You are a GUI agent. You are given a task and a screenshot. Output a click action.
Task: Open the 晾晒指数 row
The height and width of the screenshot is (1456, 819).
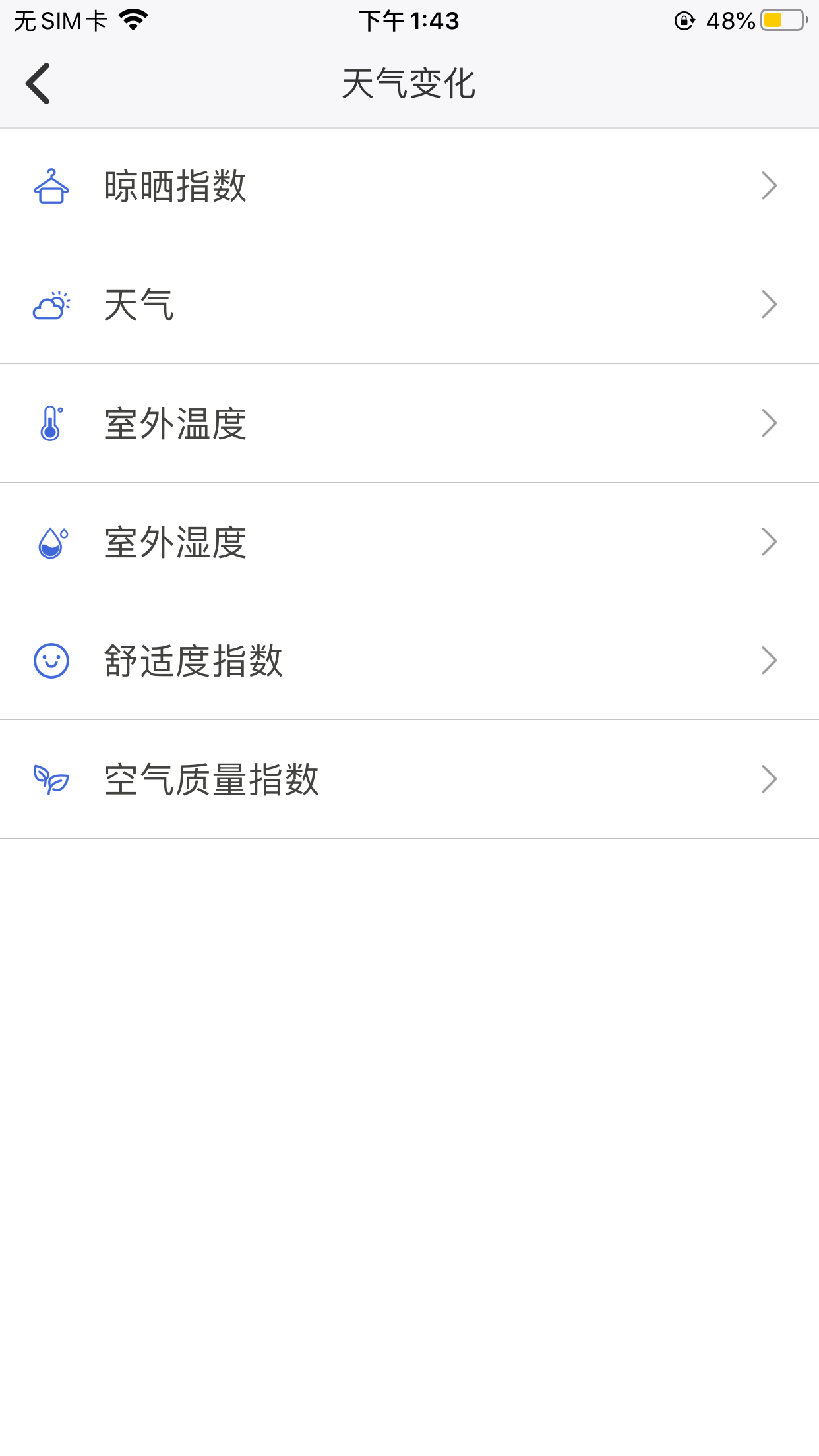click(409, 186)
